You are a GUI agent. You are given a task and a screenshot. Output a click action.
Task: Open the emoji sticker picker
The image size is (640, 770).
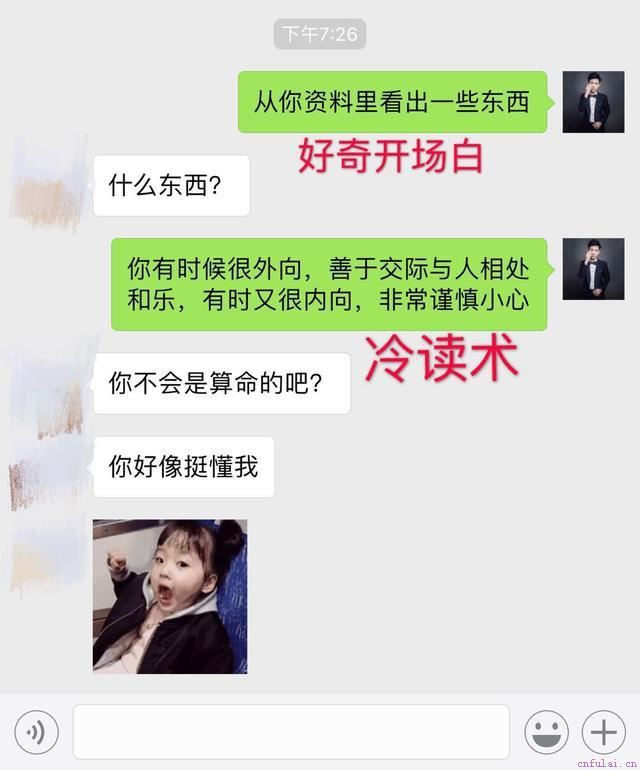(546, 733)
